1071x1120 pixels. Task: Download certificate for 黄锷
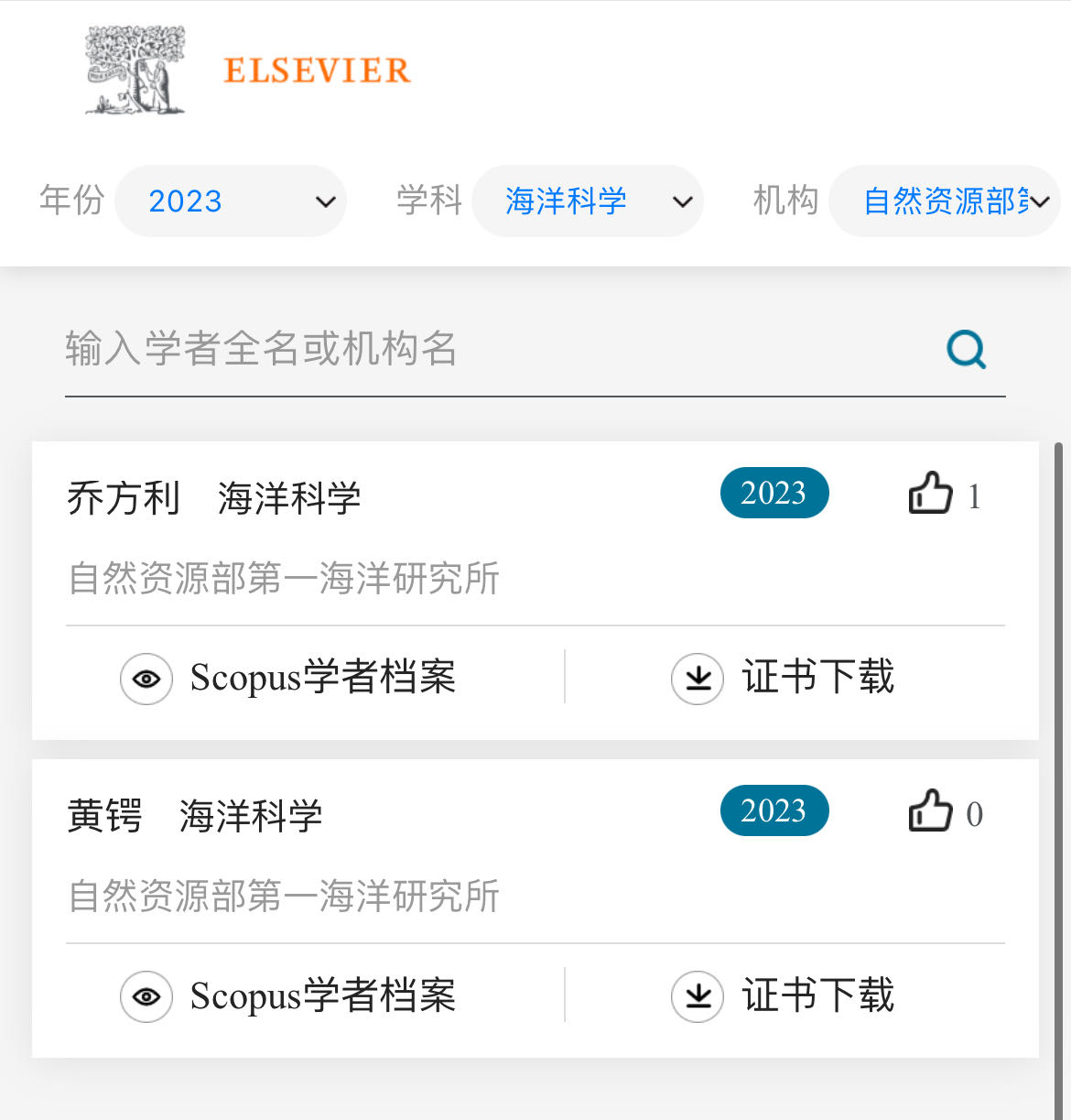tap(784, 996)
